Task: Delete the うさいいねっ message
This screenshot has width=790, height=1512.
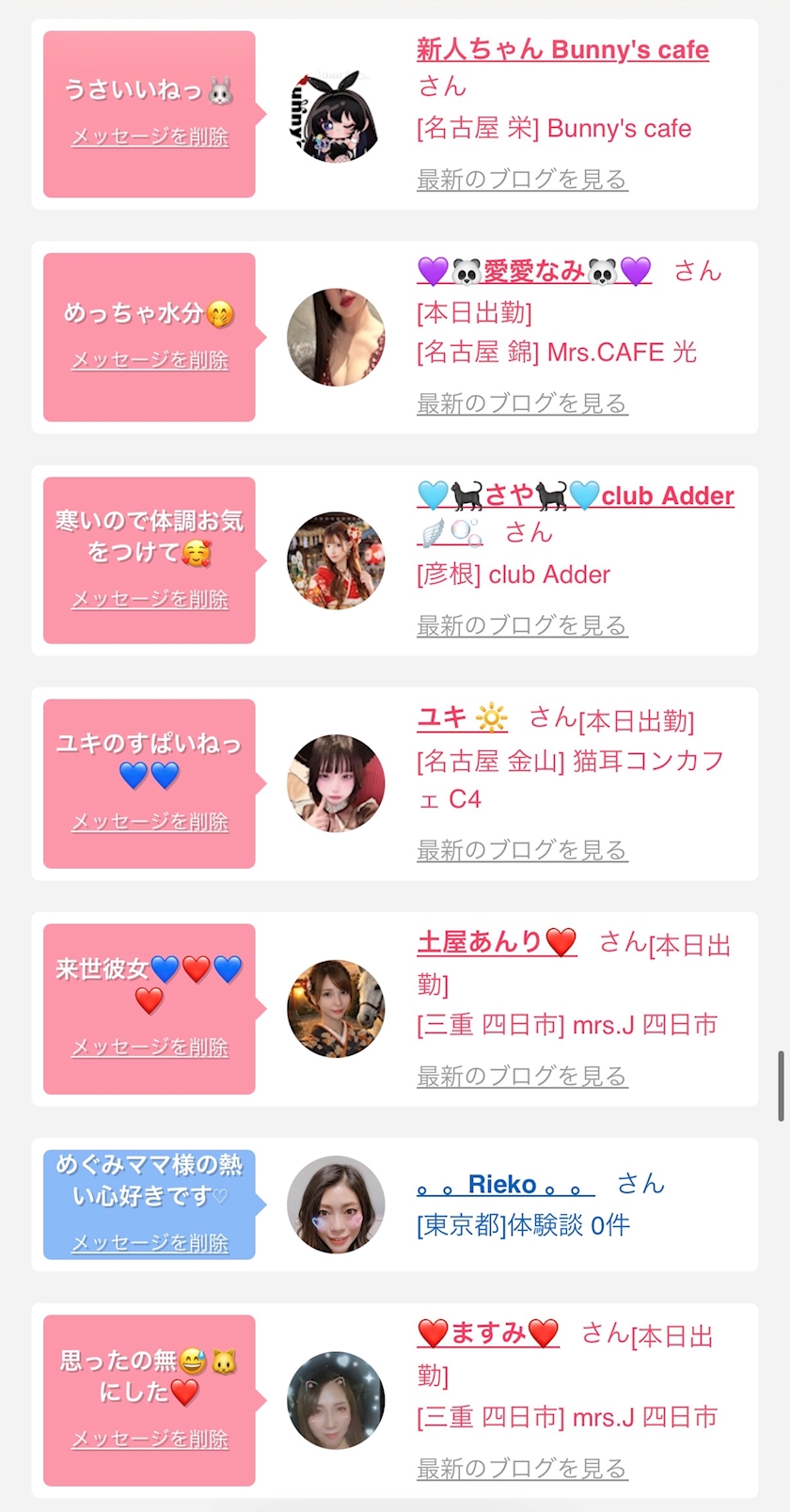Action: pyautogui.click(x=150, y=137)
